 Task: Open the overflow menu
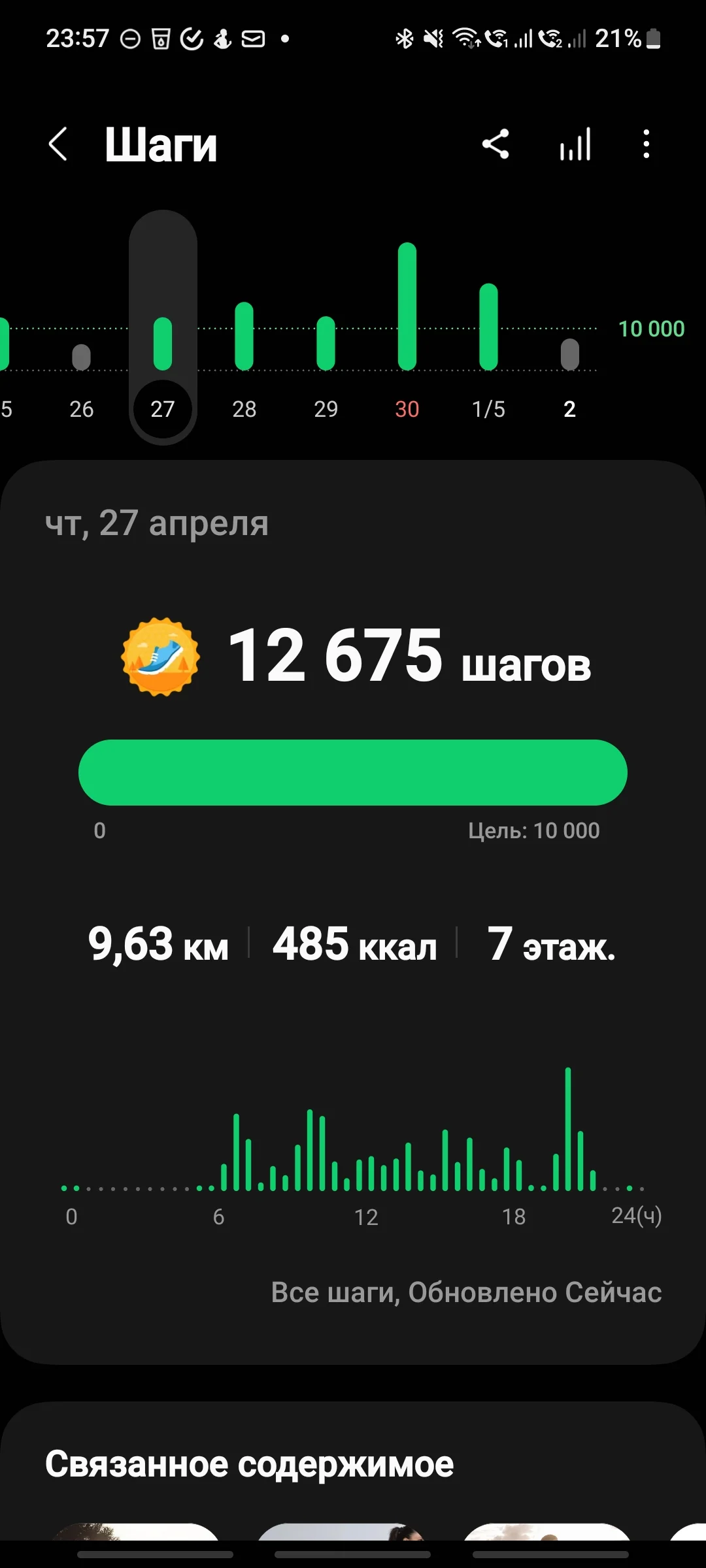tap(646, 144)
